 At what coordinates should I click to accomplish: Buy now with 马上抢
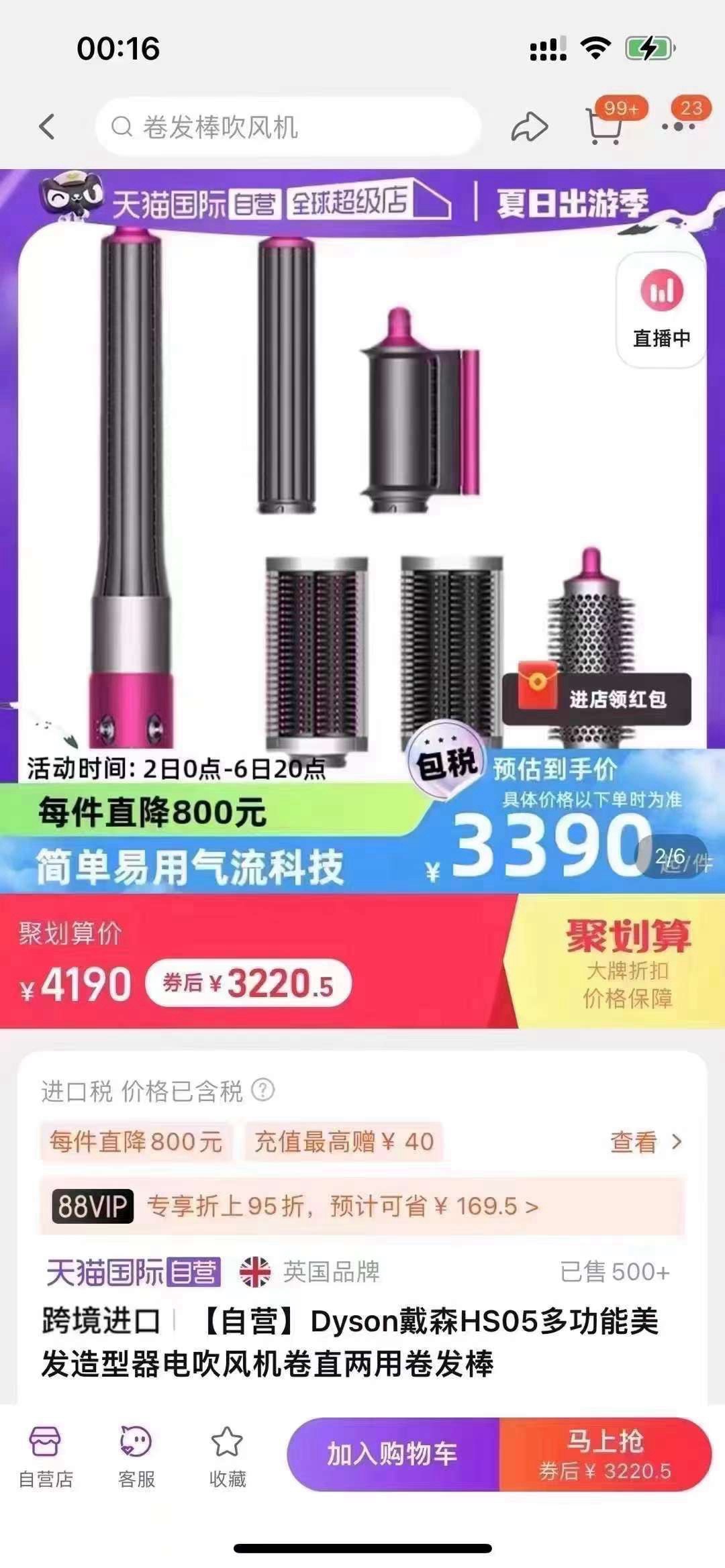click(x=605, y=1454)
